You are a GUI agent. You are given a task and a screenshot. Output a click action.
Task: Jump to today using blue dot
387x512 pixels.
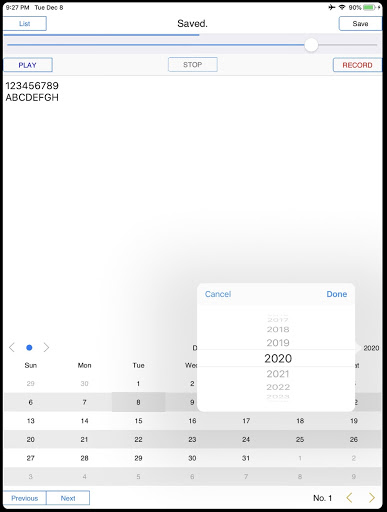[x=29, y=348]
